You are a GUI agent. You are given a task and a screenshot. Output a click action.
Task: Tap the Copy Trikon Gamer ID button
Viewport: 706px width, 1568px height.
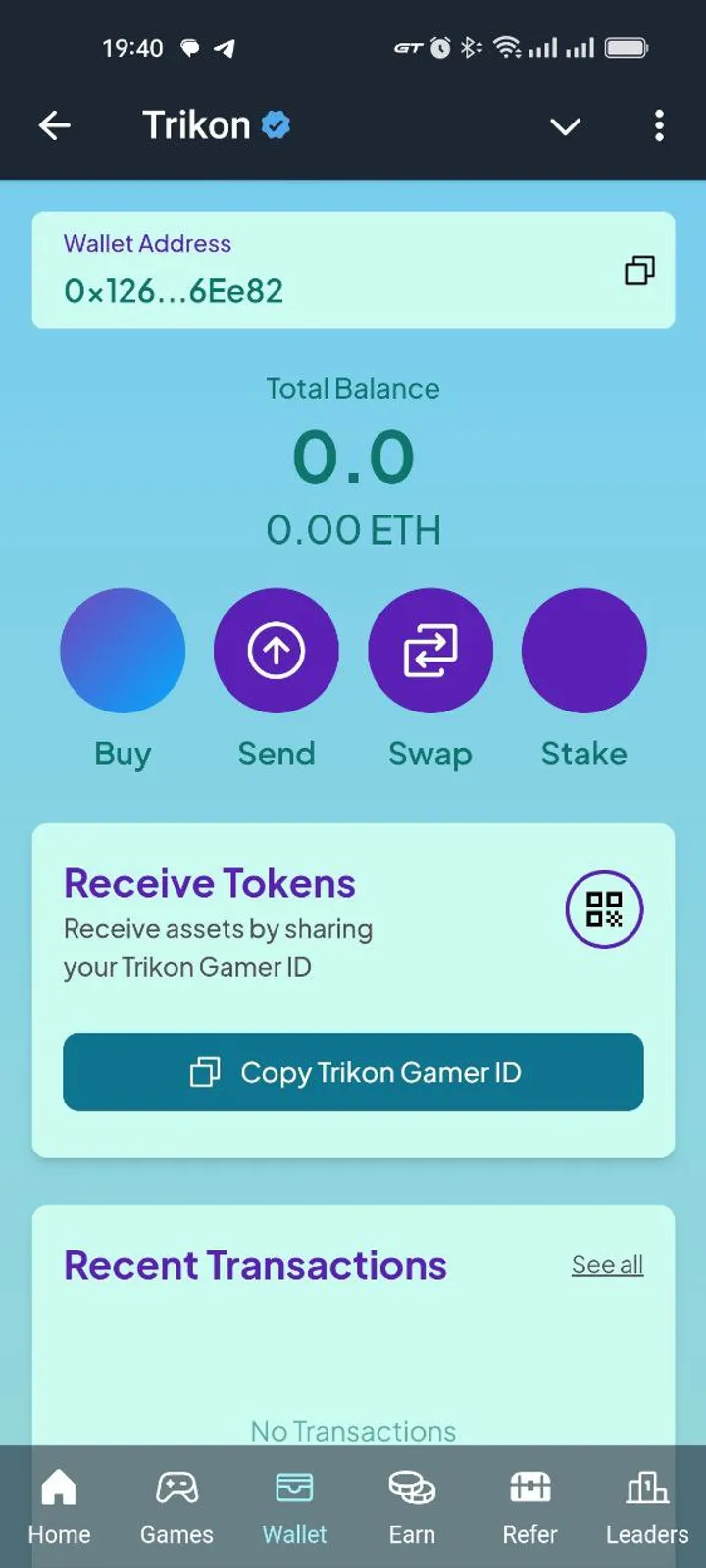(x=353, y=1072)
